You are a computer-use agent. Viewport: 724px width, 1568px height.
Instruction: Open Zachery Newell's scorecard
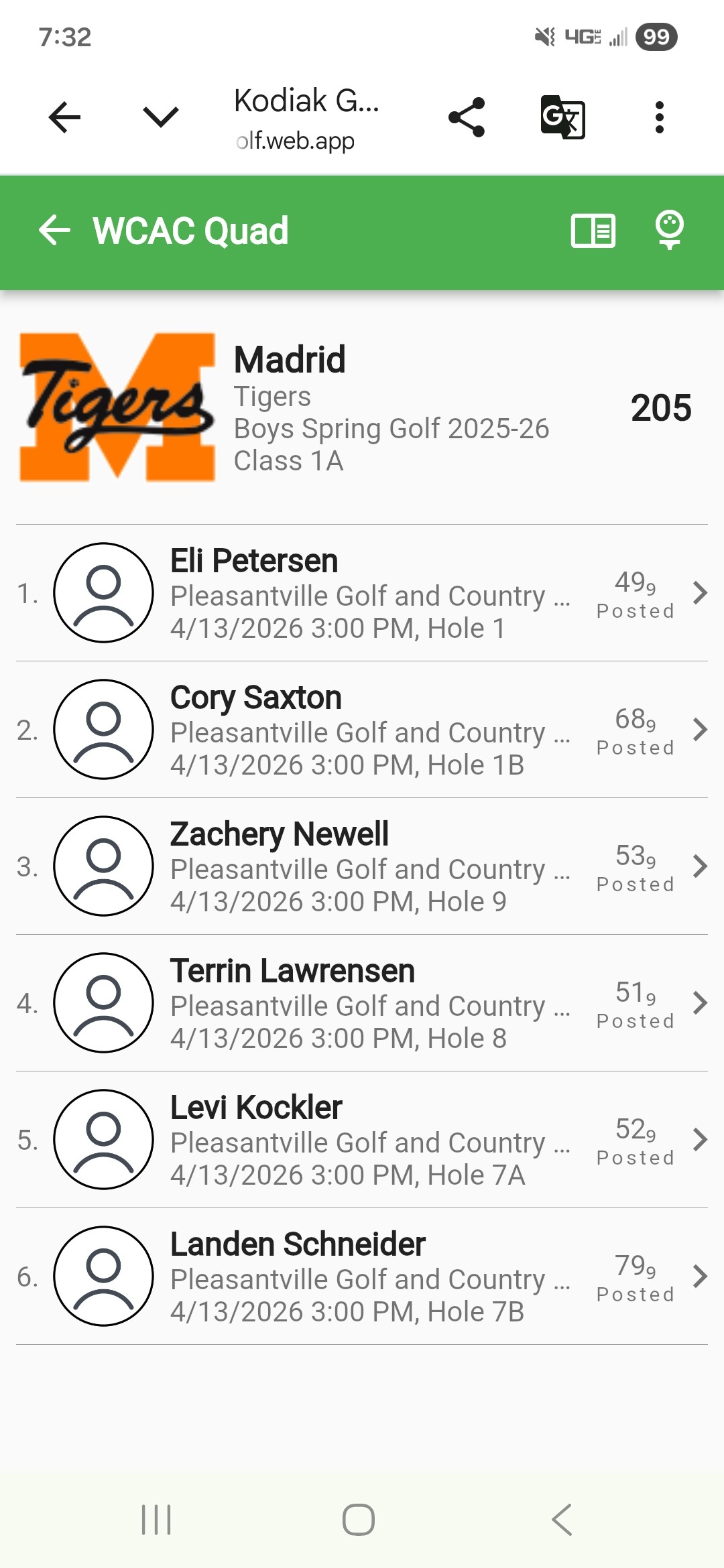click(362, 866)
